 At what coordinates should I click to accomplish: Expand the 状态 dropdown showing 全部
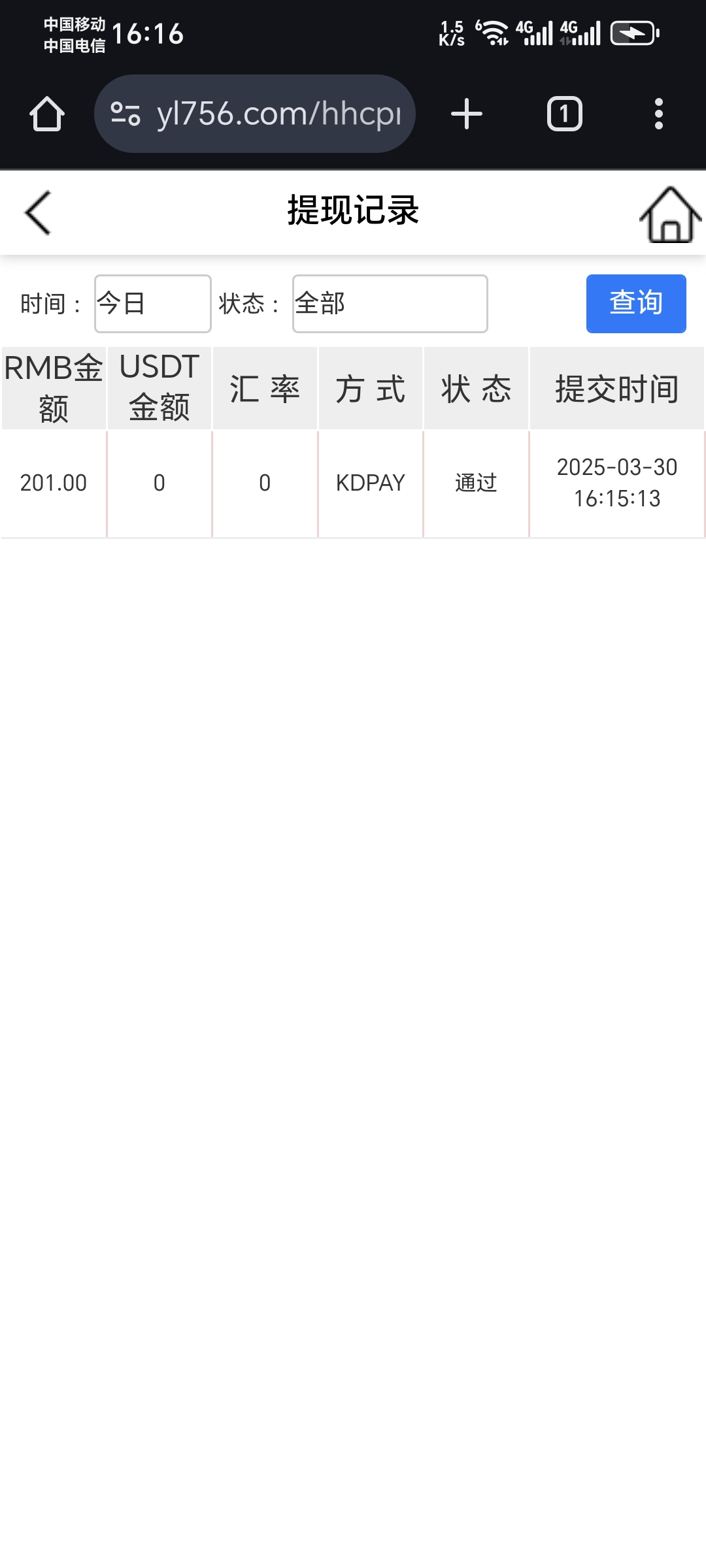(x=390, y=304)
